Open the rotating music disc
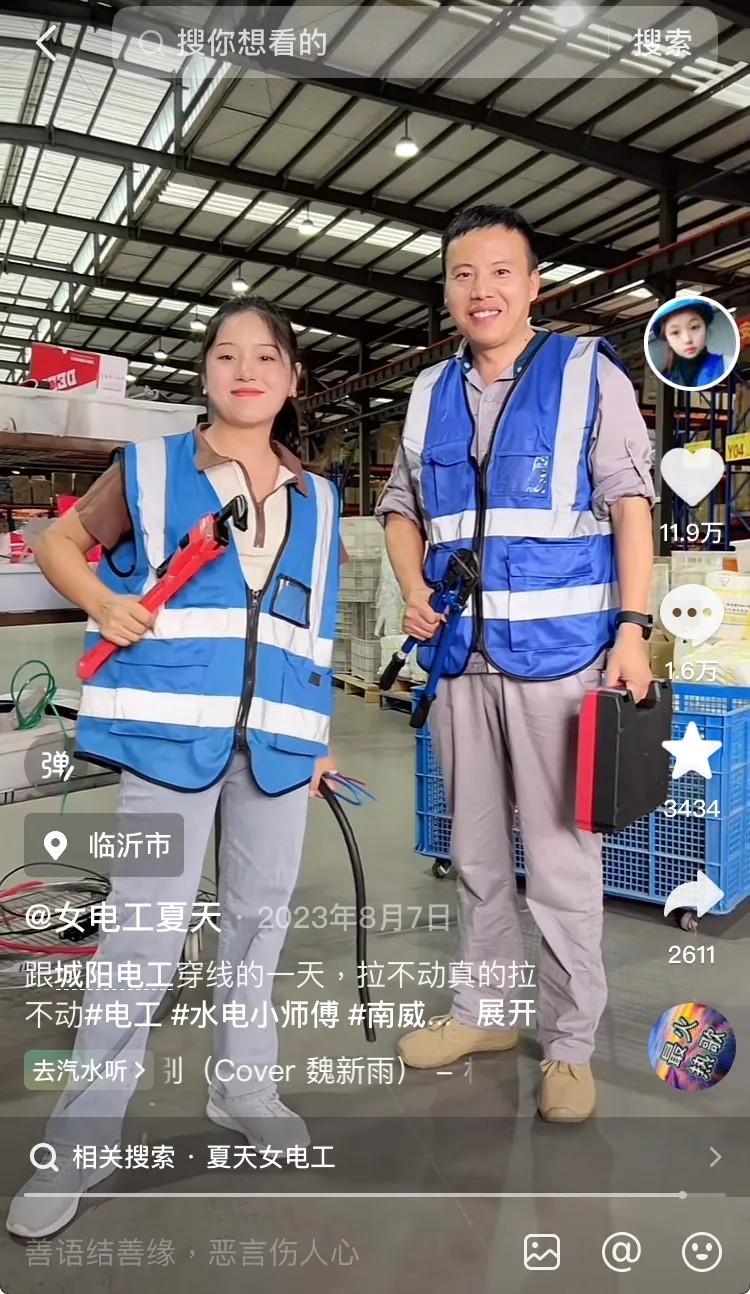750x1294 pixels. [692, 1046]
